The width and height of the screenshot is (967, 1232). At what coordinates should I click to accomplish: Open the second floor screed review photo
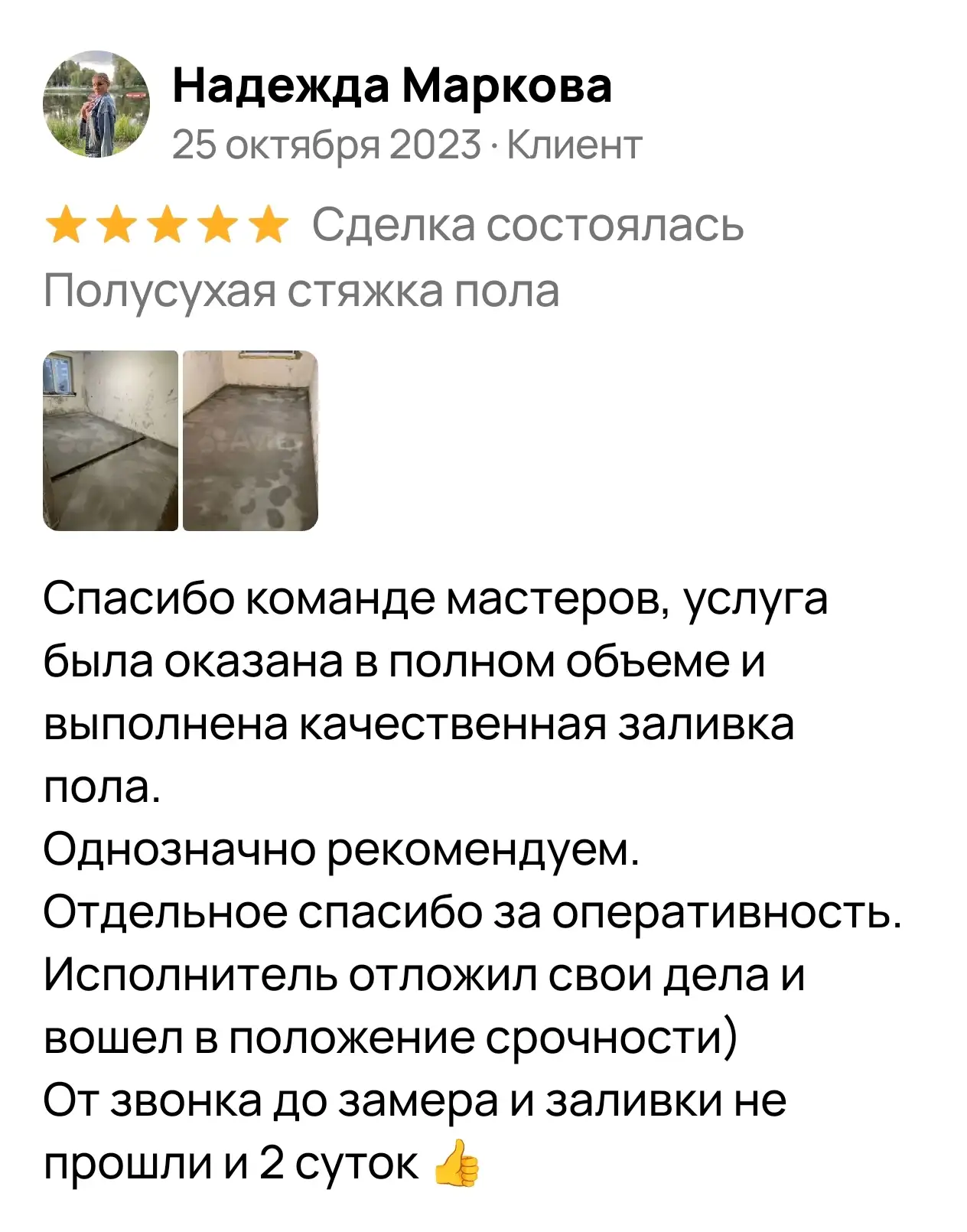250,440
